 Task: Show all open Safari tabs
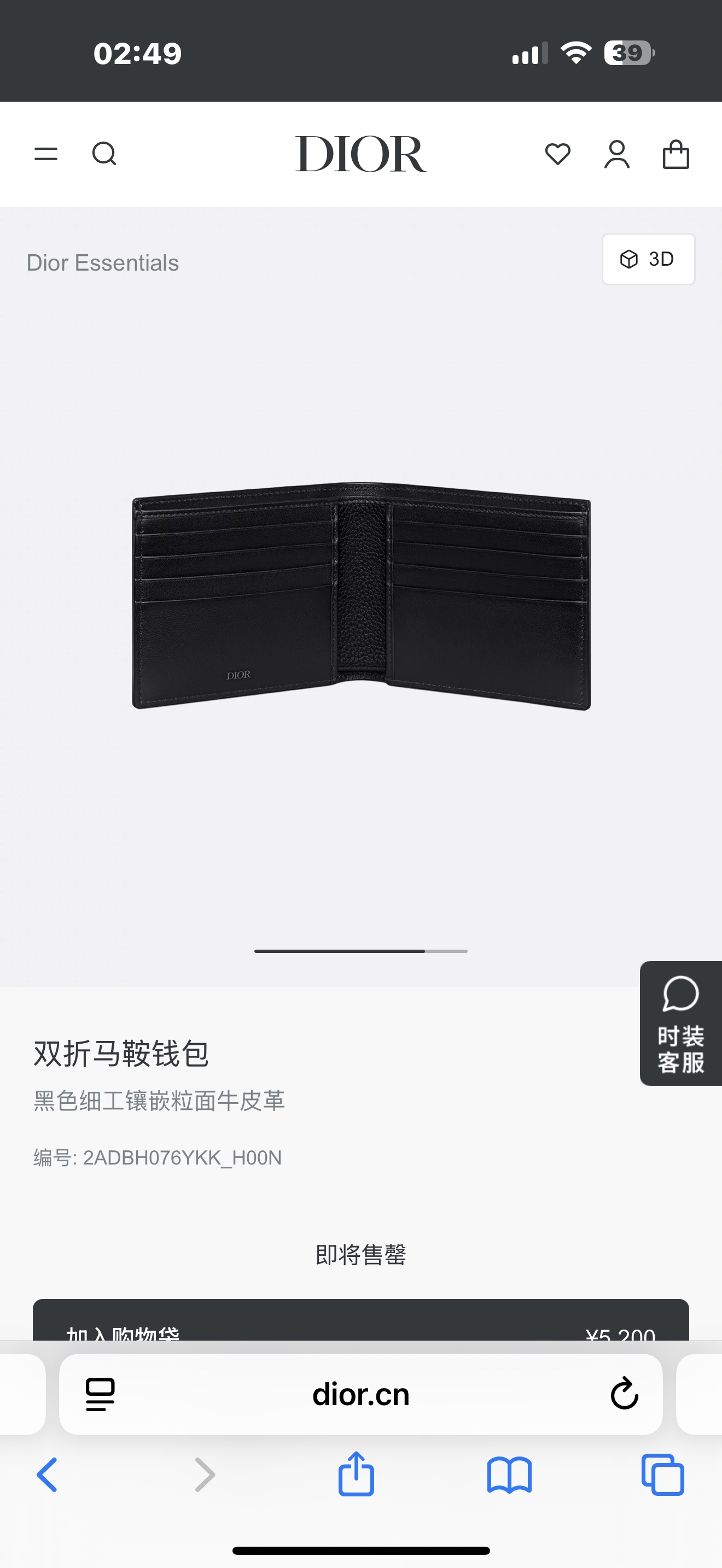662,1475
